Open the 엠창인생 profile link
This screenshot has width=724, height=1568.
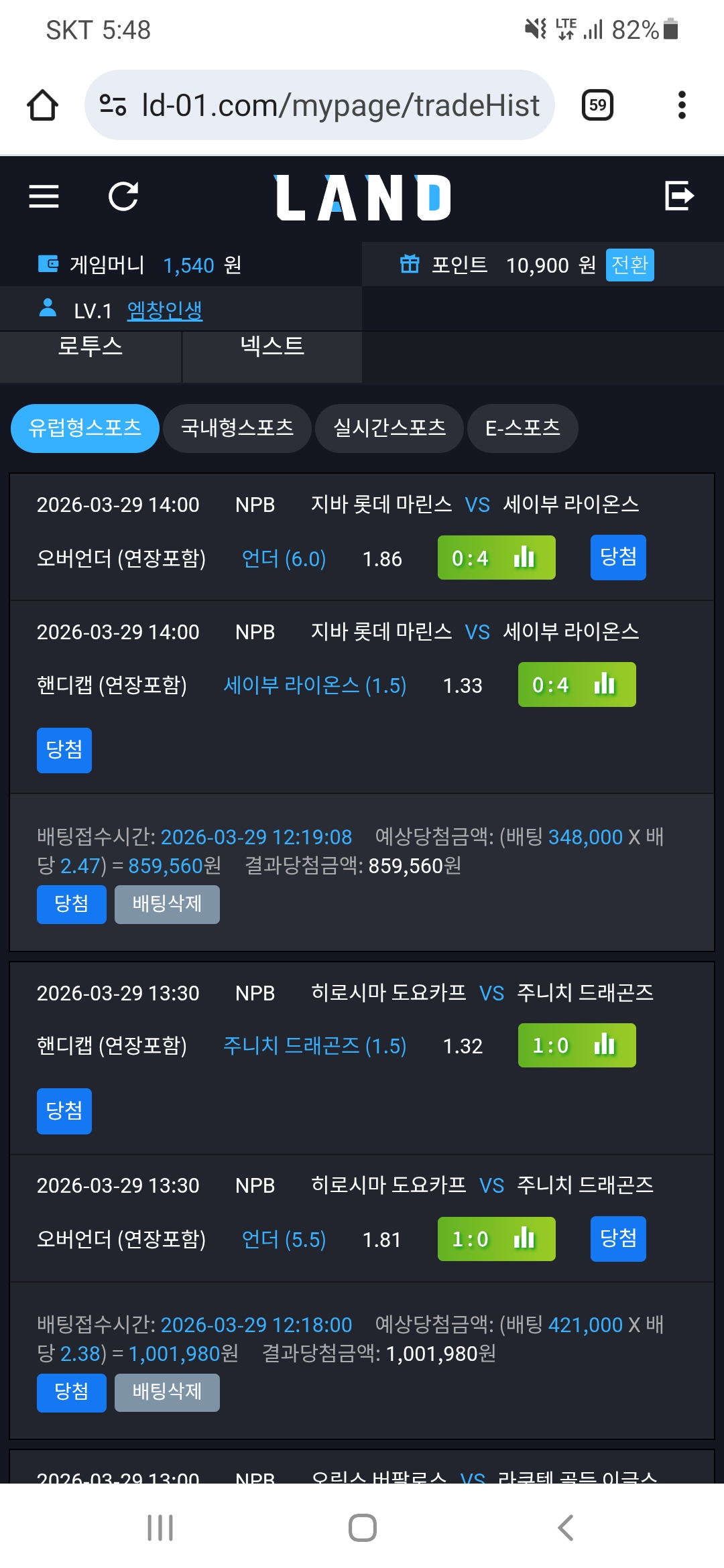[165, 310]
